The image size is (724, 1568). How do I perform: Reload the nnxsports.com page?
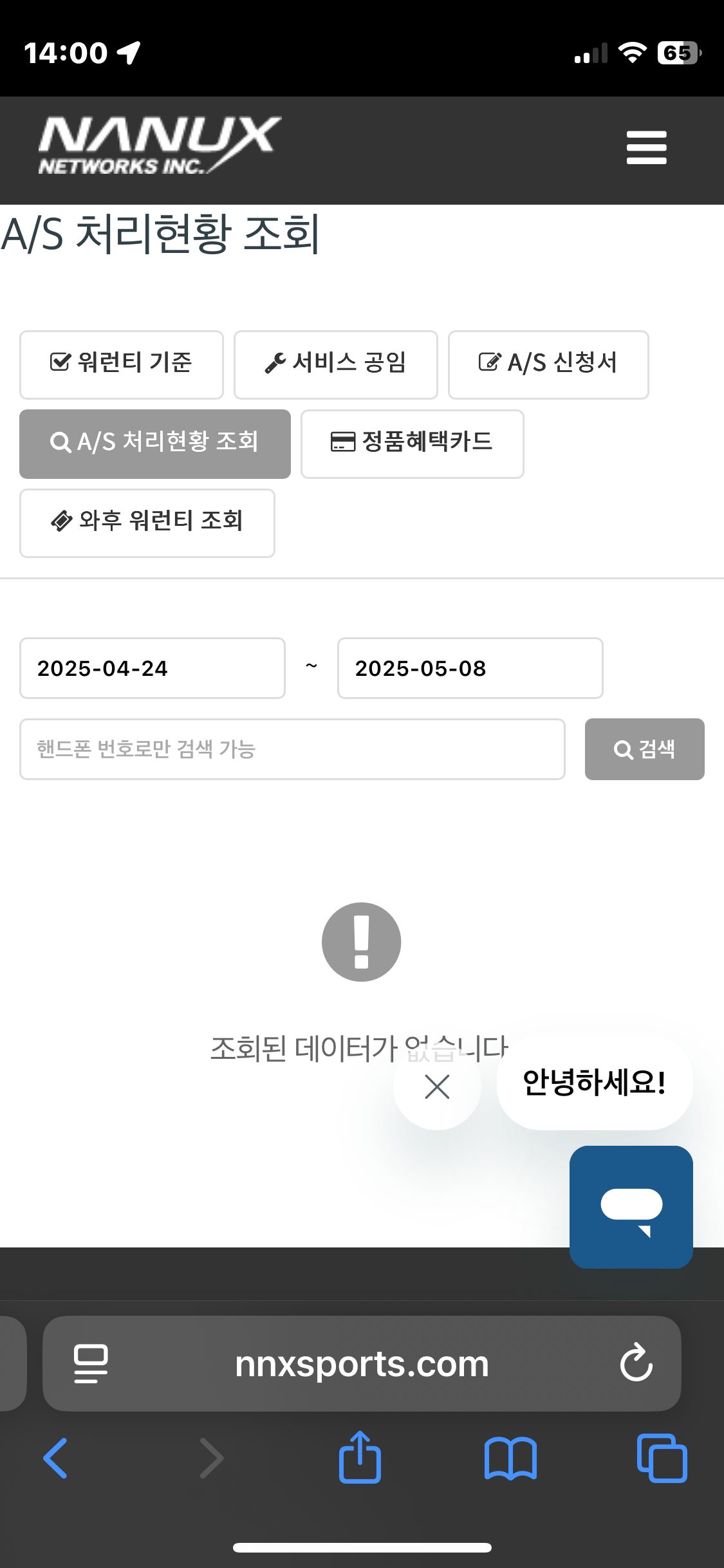(x=636, y=1363)
